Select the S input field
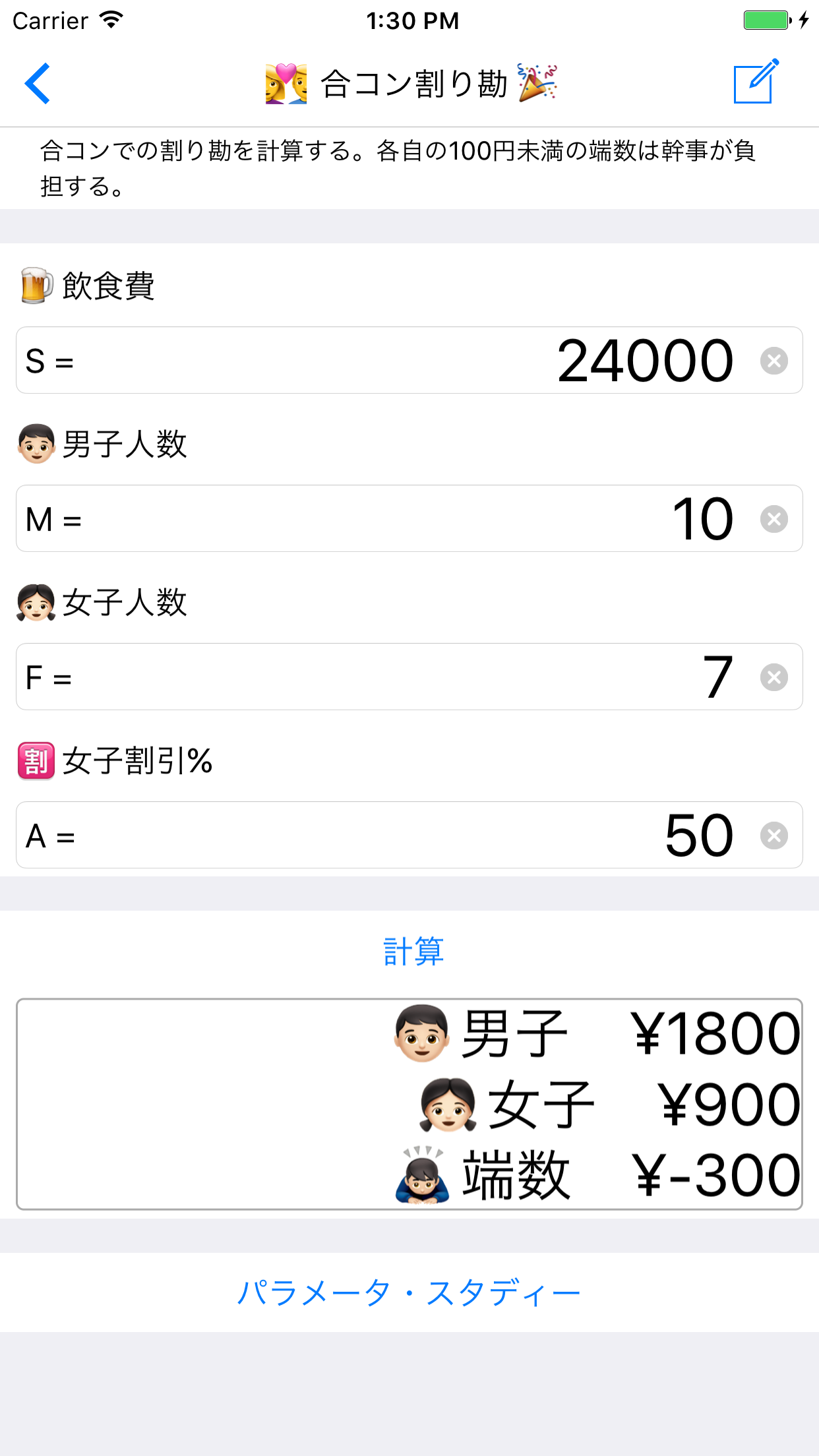This screenshot has height=1456, width=819. (x=330, y=360)
